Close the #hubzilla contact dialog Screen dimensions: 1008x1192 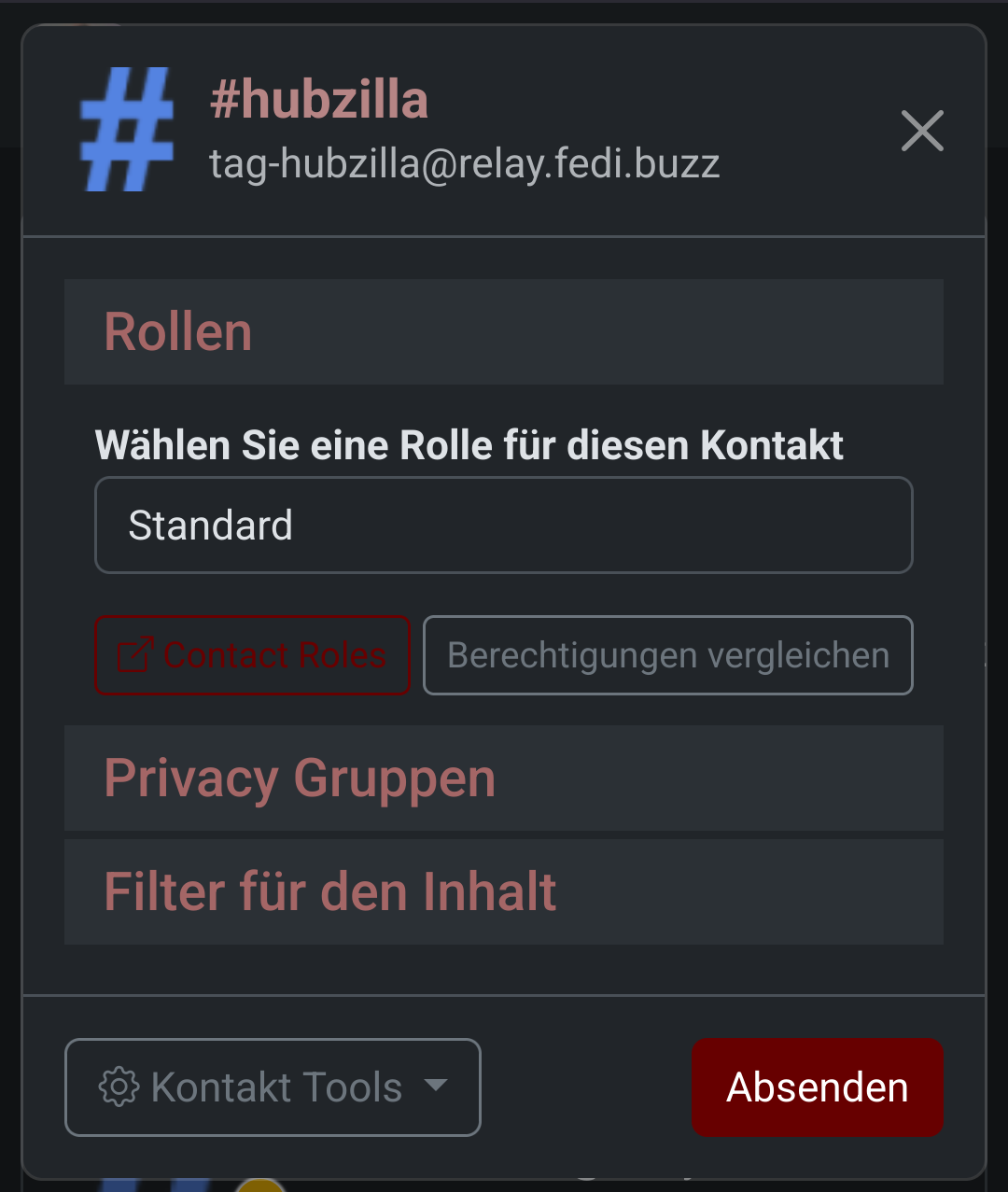[922, 131]
